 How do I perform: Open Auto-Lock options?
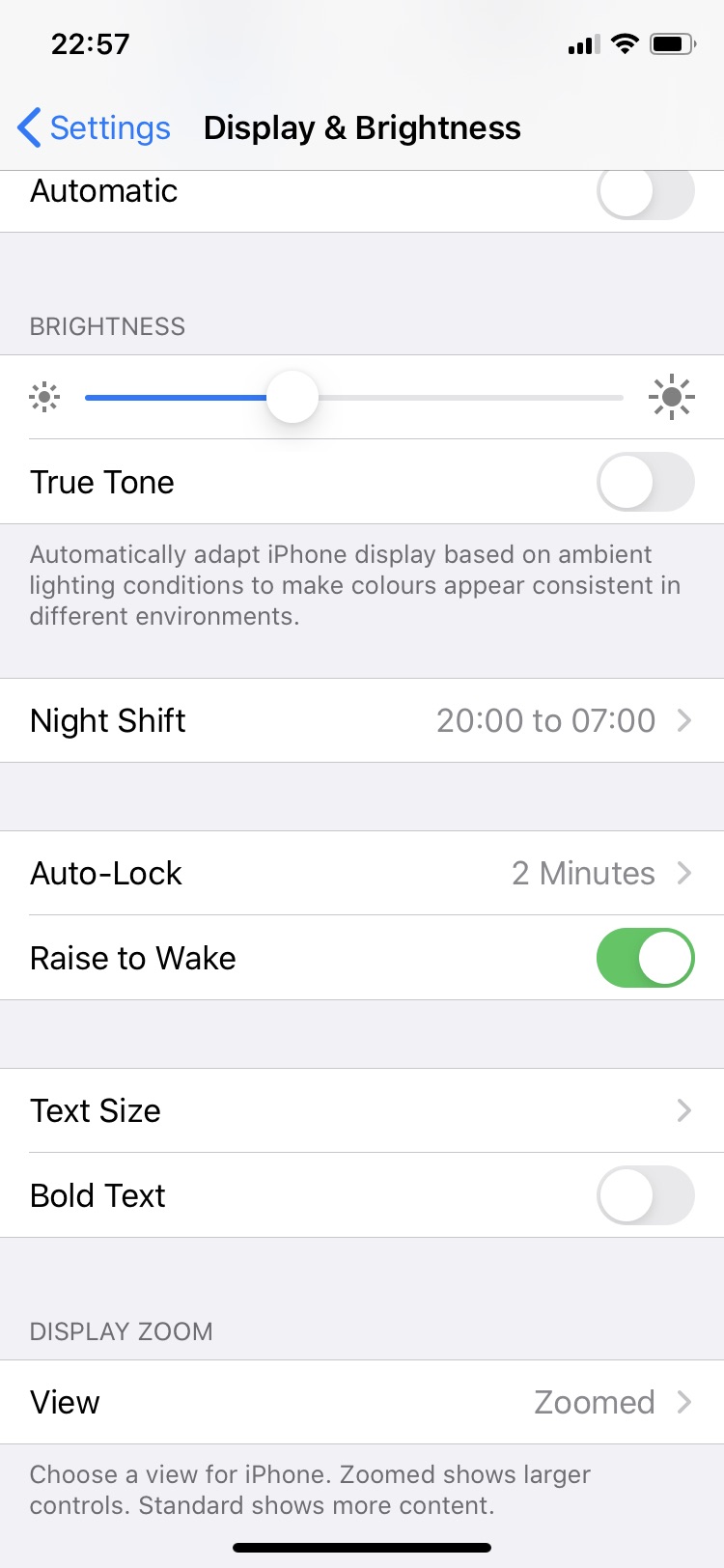pyautogui.click(x=362, y=873)
